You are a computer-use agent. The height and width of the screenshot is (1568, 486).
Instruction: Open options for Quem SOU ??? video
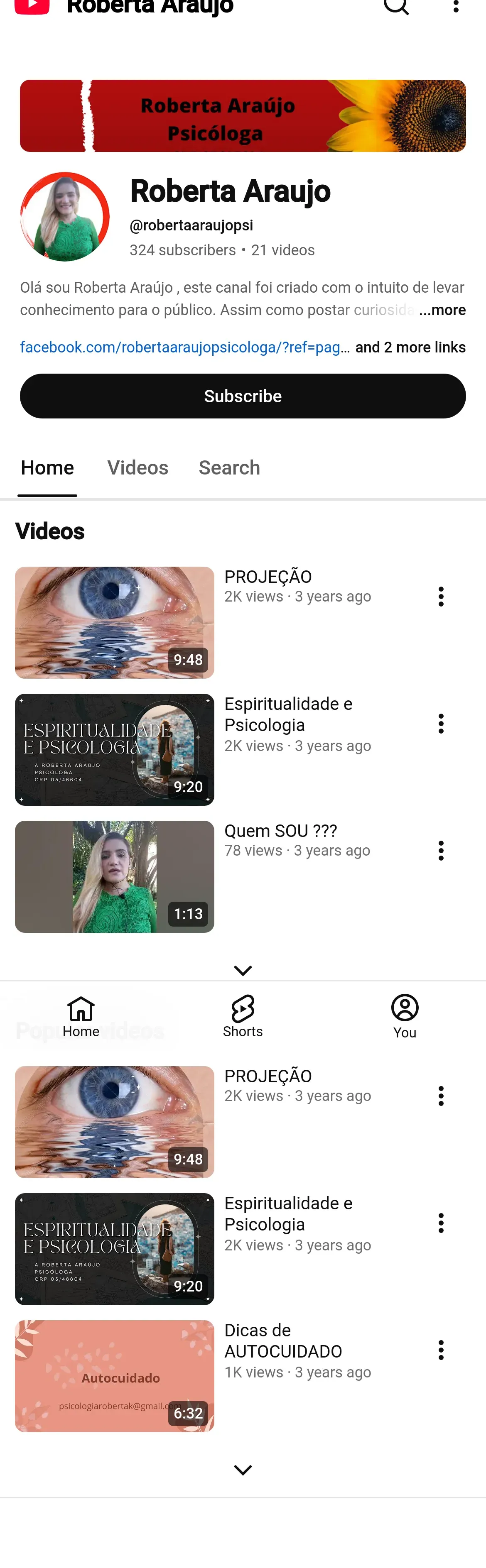(441, 850)
